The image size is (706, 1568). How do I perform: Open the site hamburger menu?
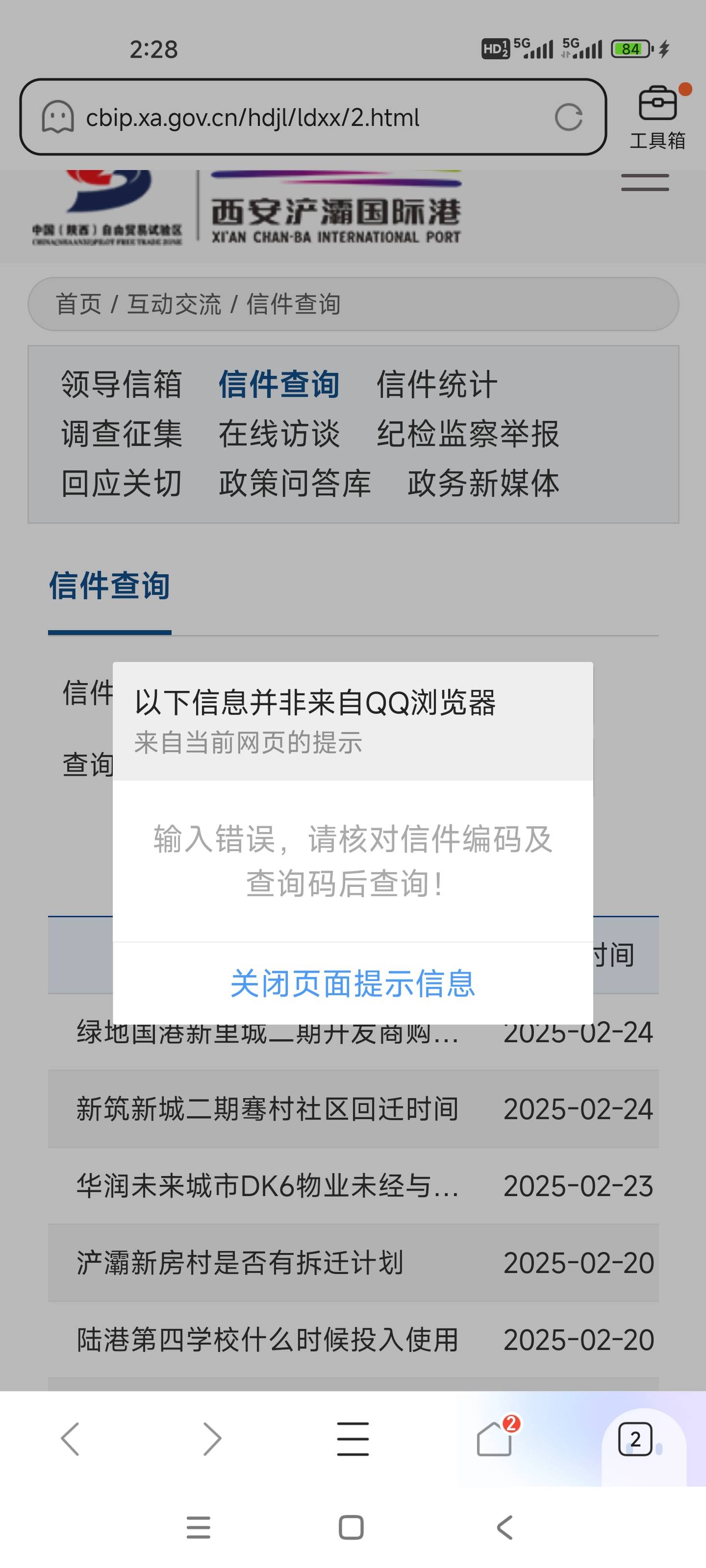pos(645,183)
